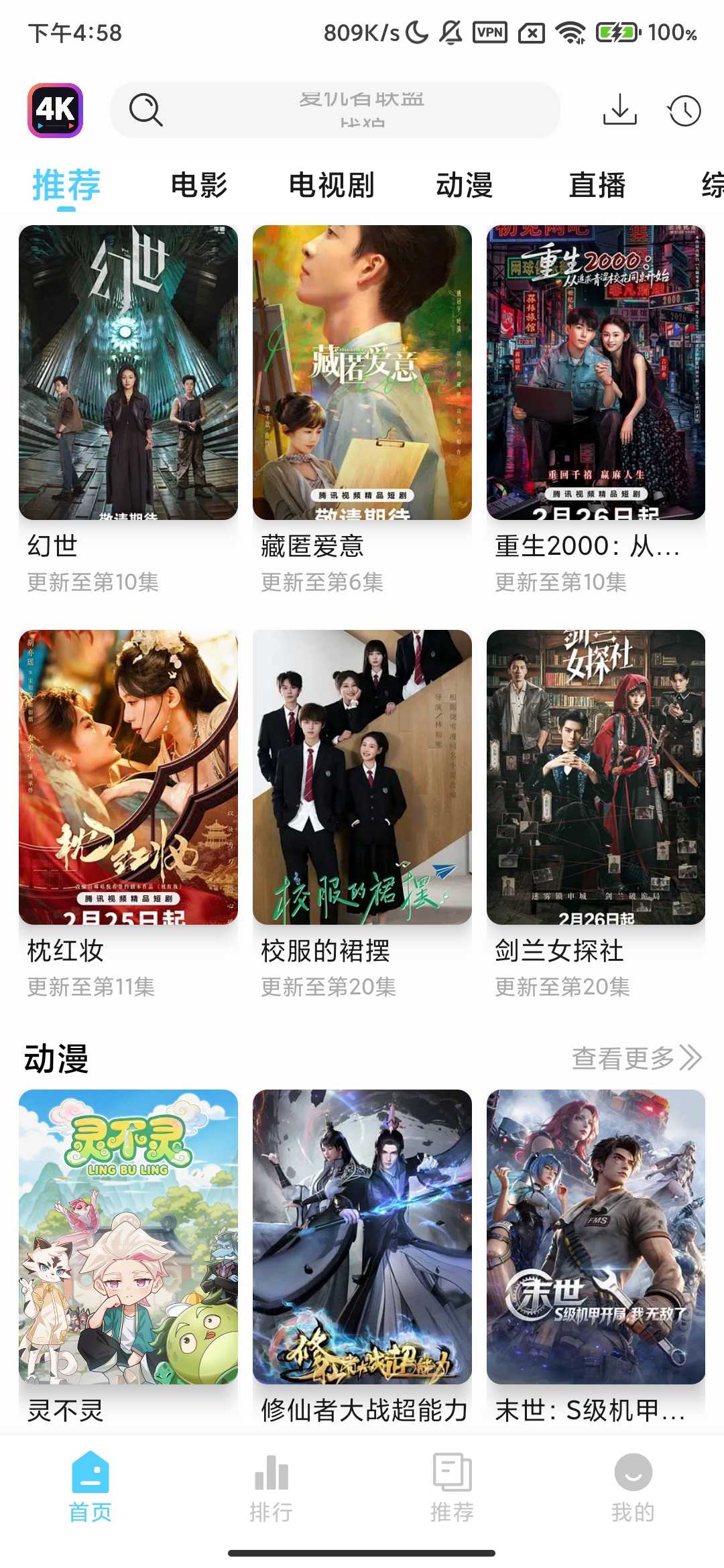Switch to the 电视剧 tab

[x=331, y=185]
